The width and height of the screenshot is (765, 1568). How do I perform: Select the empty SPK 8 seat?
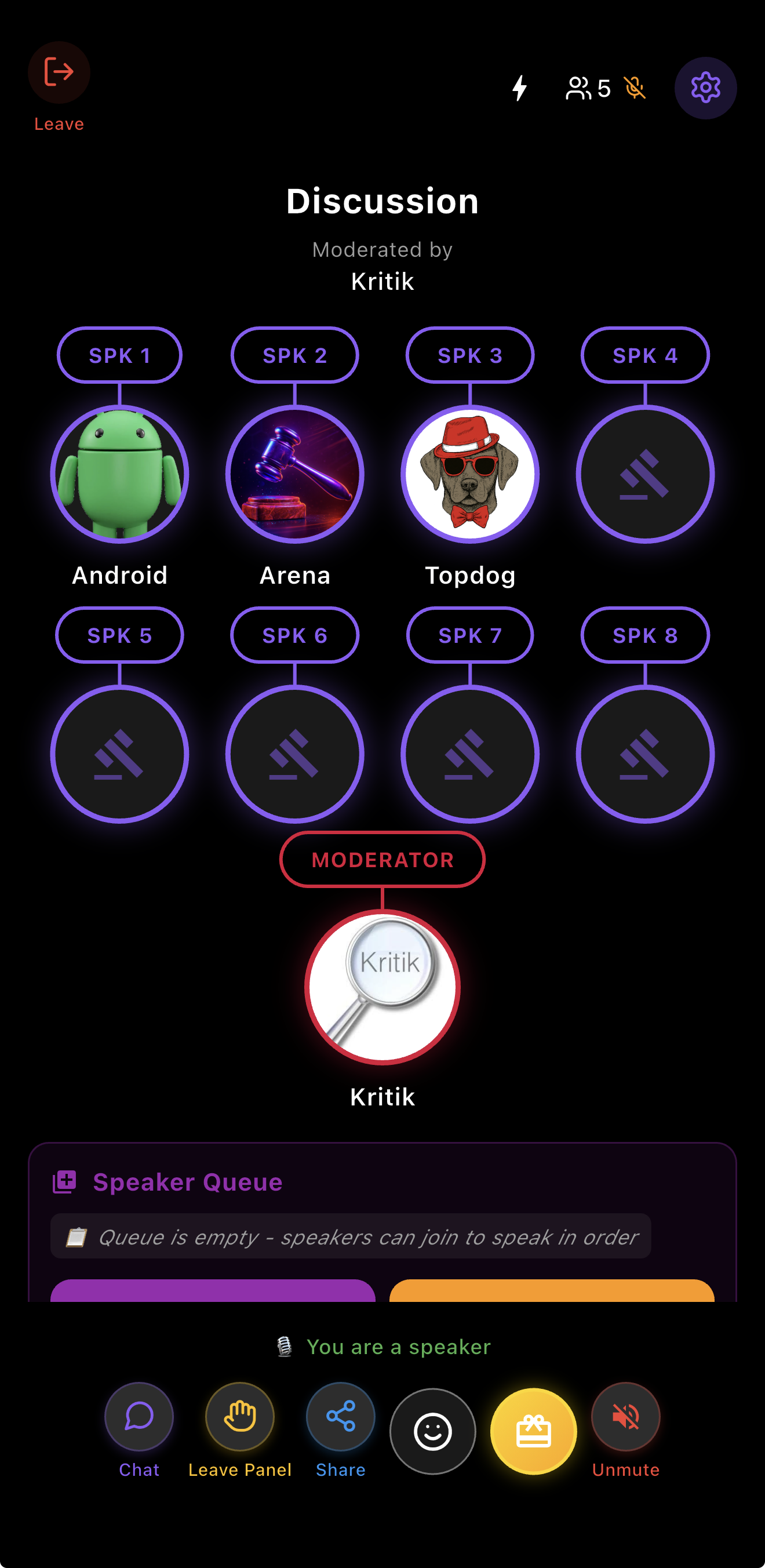645,754
